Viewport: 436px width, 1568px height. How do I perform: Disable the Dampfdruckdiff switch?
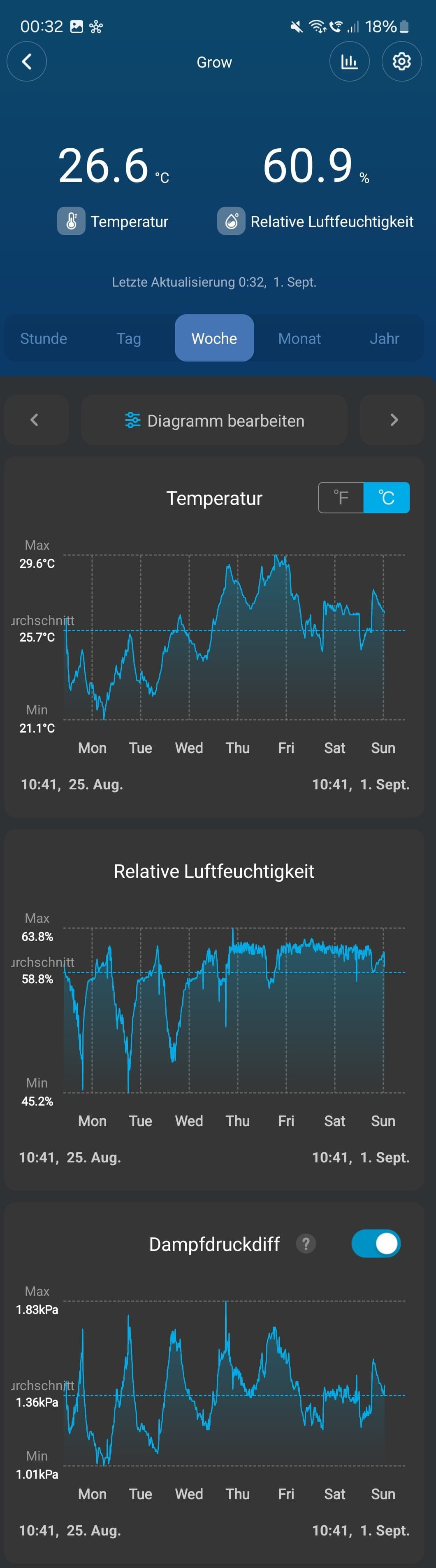376,1244
